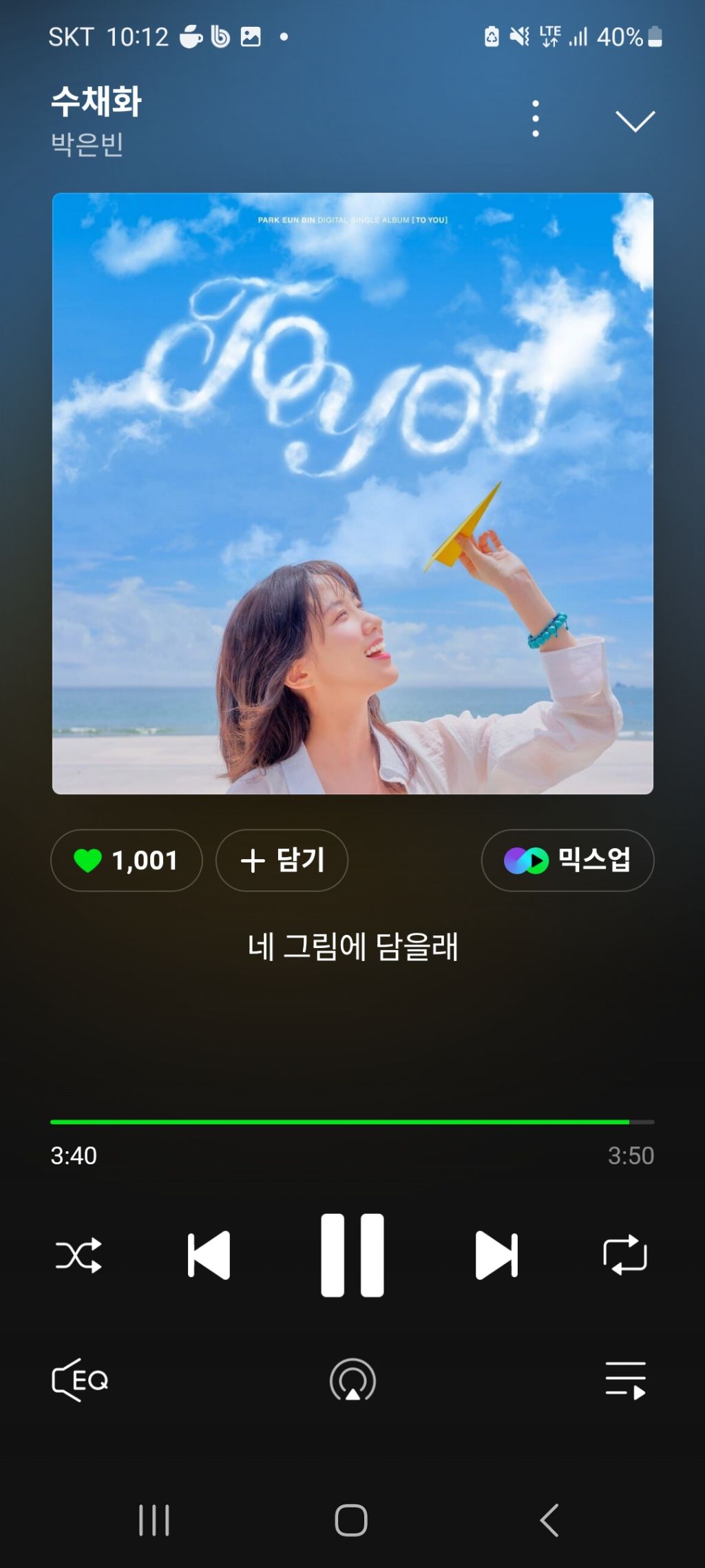Open the To You album cover
Viewport: 705px width, 1568px height.
(352, 493)
